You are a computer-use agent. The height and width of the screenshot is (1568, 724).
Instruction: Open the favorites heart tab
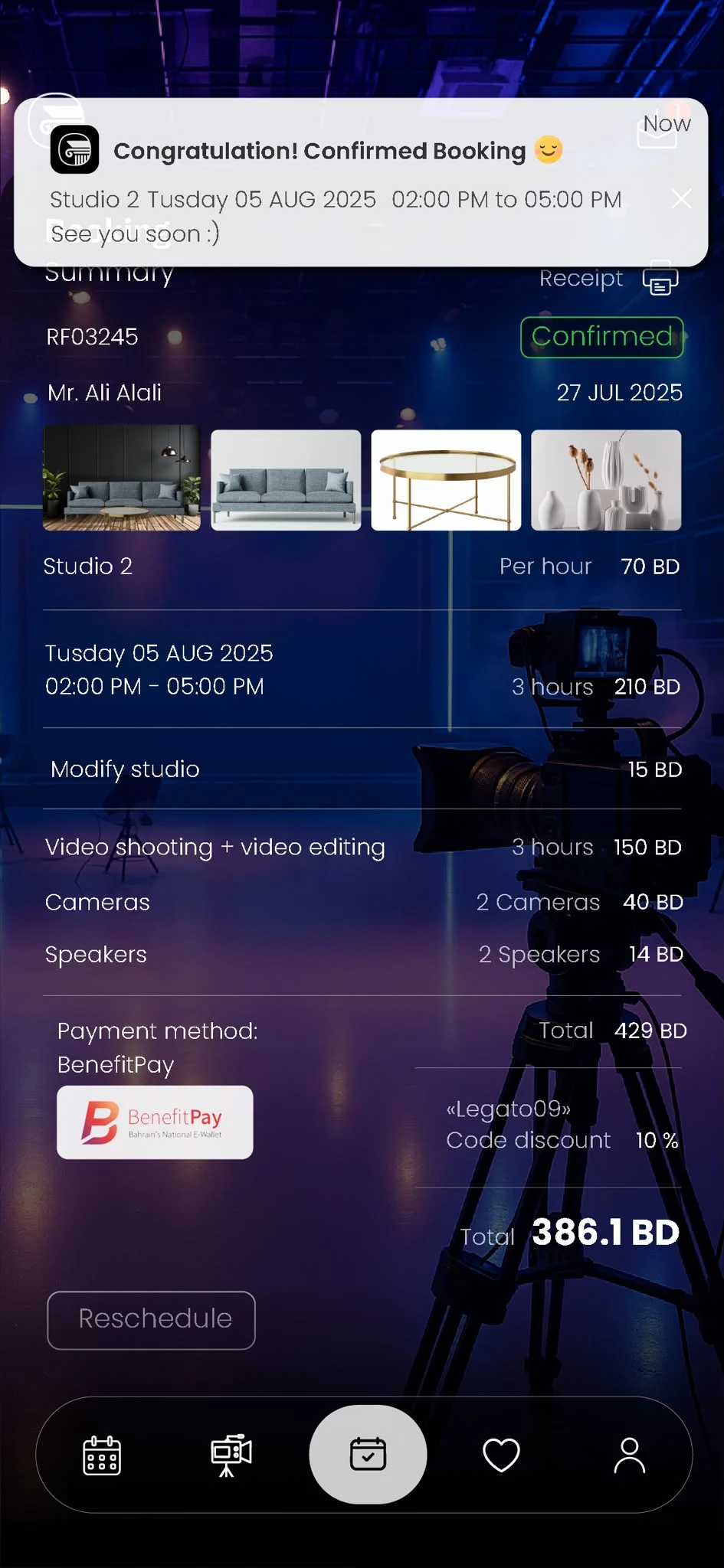(501, 1455)
